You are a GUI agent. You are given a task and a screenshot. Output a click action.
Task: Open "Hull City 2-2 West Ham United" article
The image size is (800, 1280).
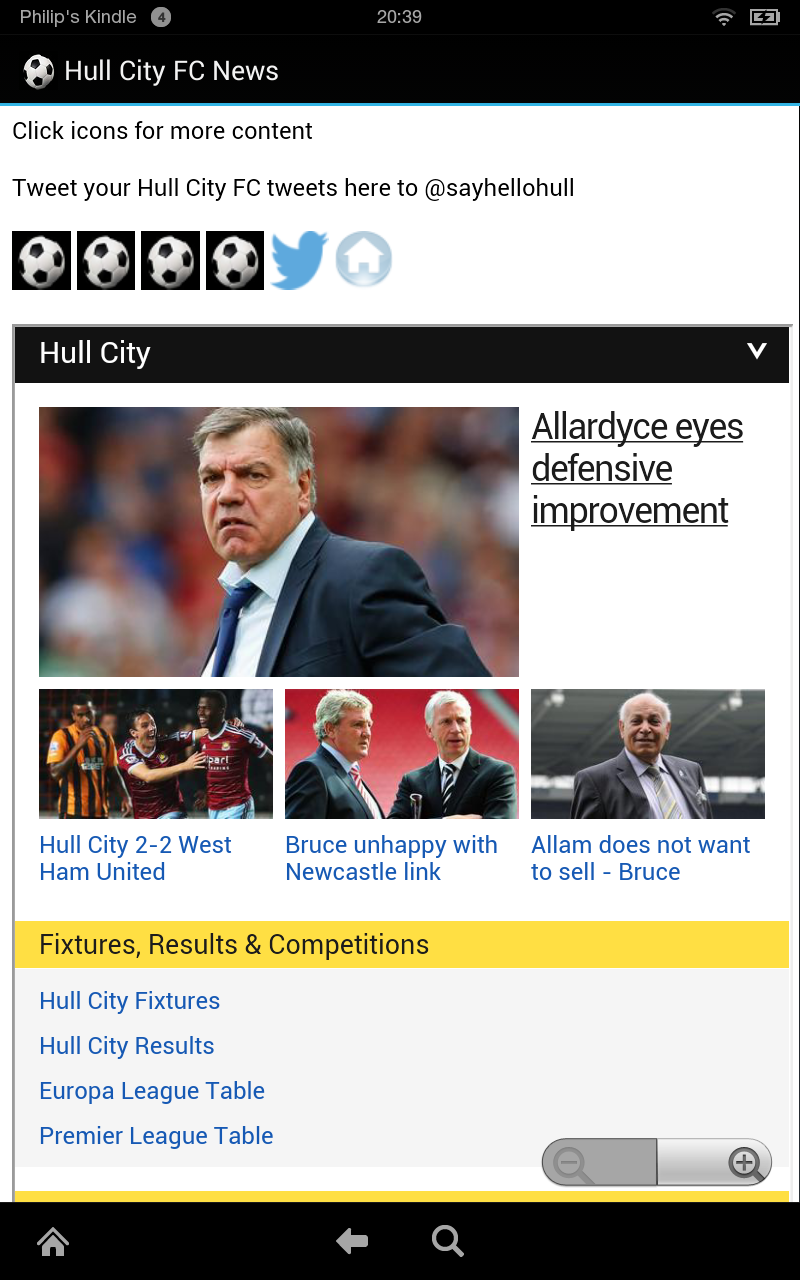135,858
